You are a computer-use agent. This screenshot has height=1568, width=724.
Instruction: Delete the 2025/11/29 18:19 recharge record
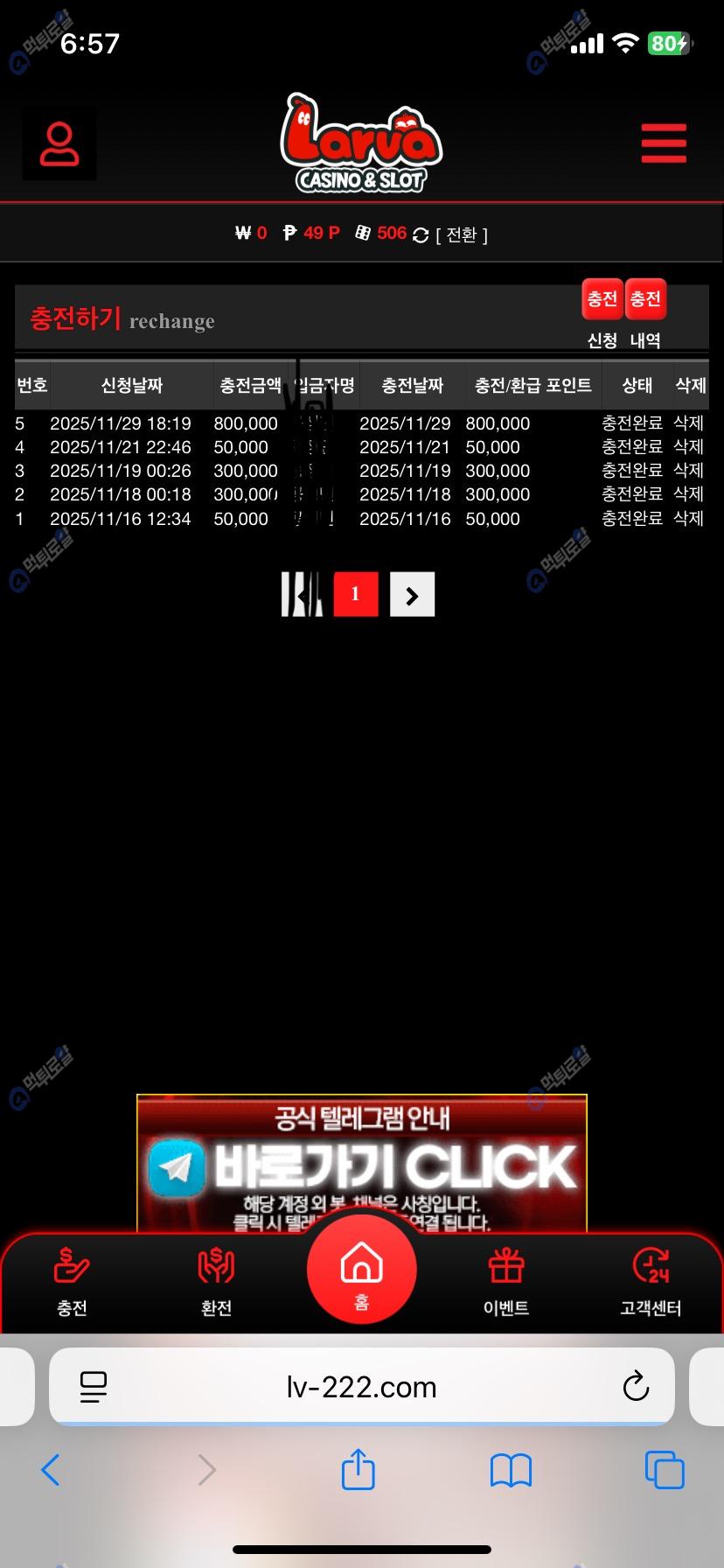[x=688, y=423]
